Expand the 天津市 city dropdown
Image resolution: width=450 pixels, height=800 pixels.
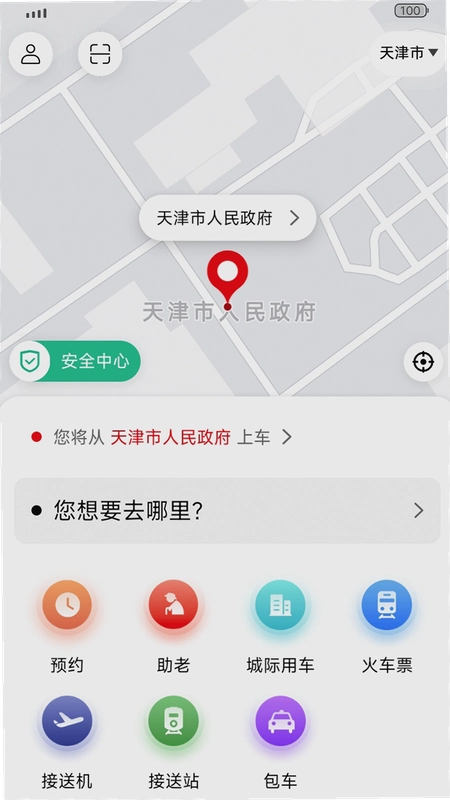click(x=409, y=53)
